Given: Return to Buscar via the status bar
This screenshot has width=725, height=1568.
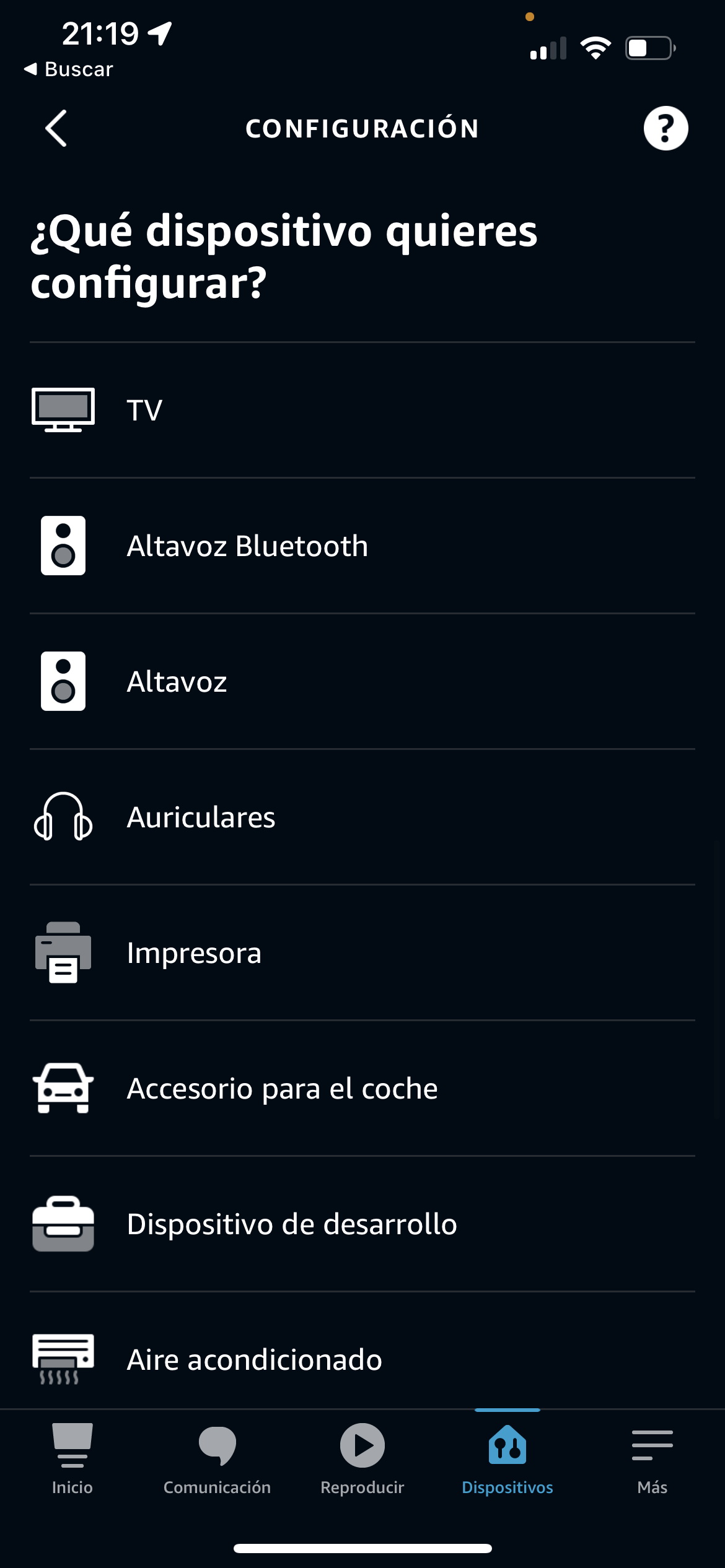Looking at the screenshot, I should [x=68, y=69].
